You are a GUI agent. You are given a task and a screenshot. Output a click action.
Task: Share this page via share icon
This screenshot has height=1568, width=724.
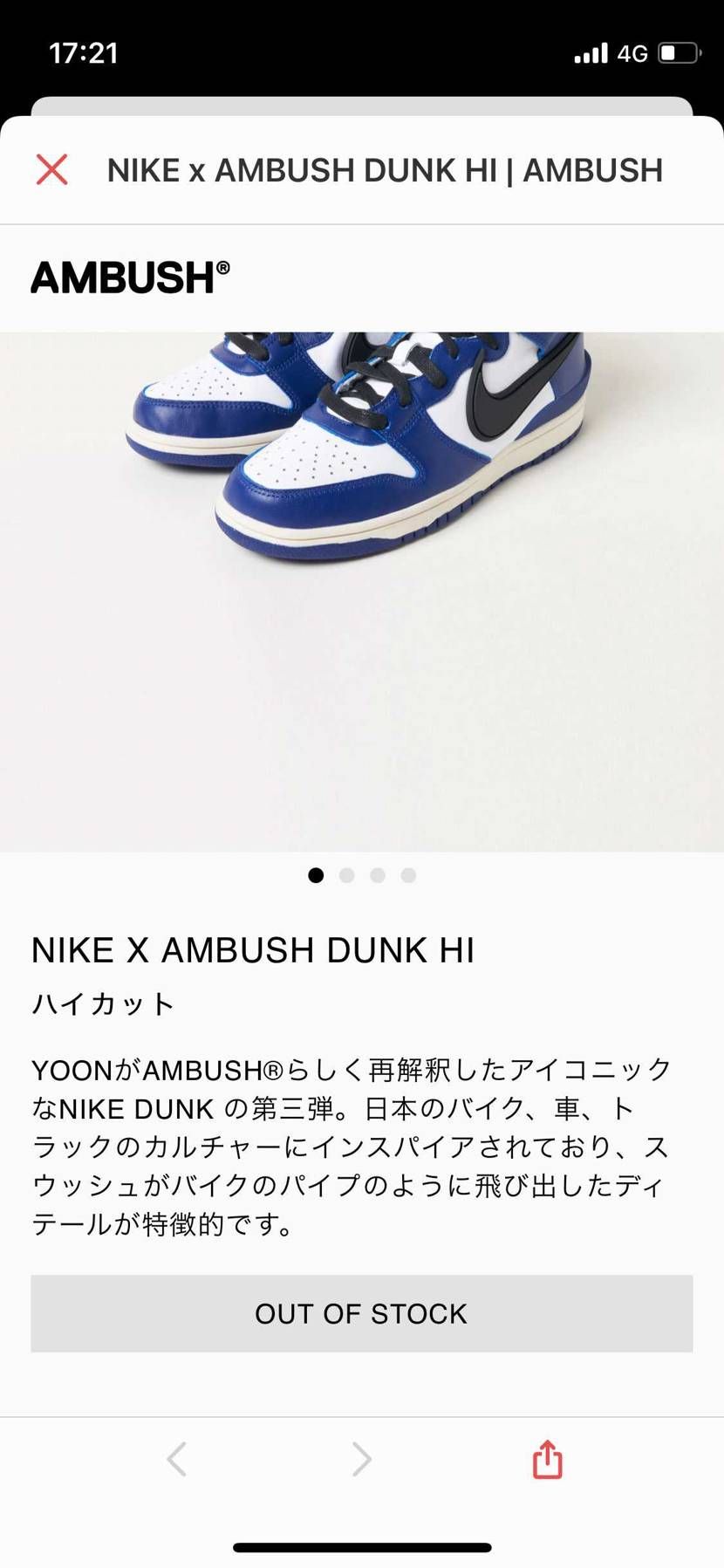(x=547, y=1459)
